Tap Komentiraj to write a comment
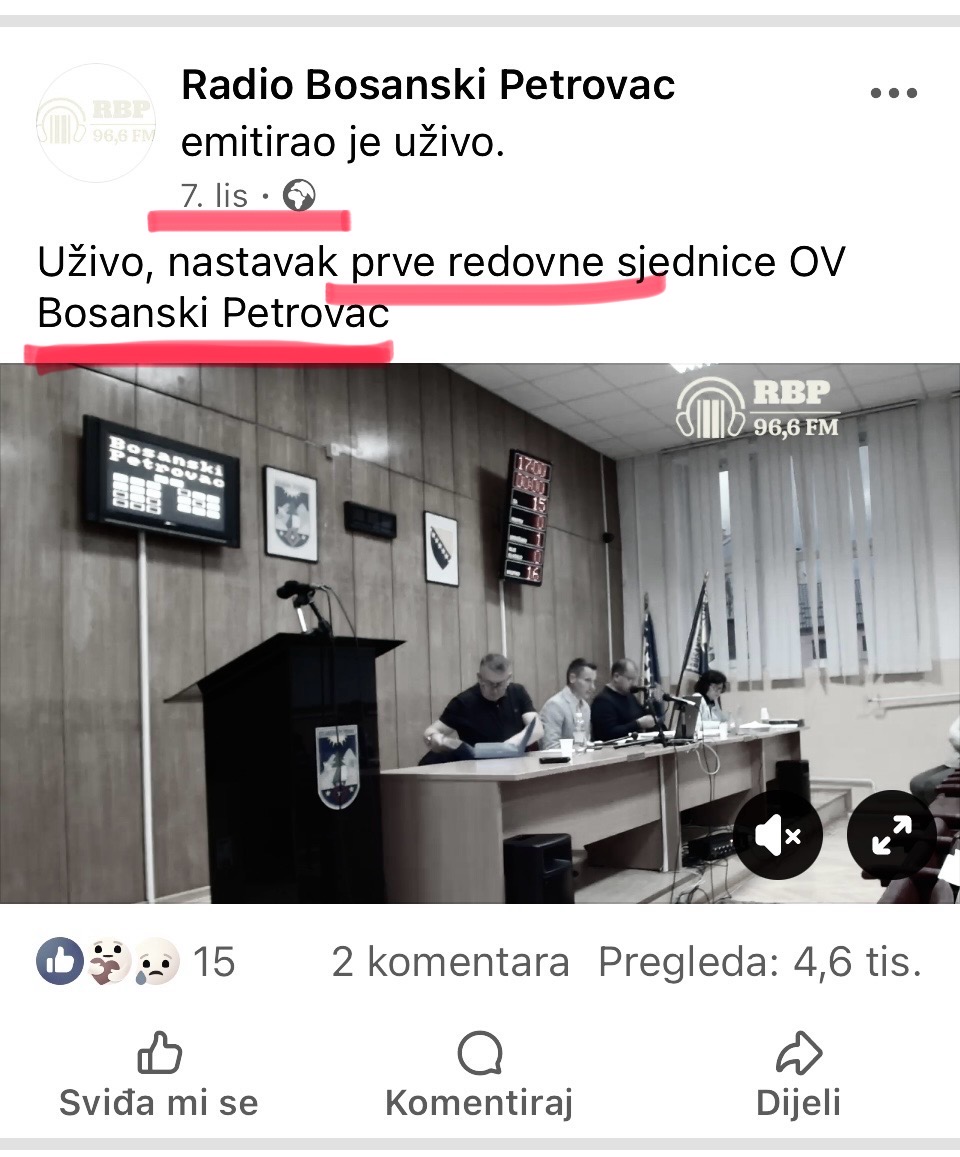This screenshot has height=1157, width=960. coord(479,1077)
